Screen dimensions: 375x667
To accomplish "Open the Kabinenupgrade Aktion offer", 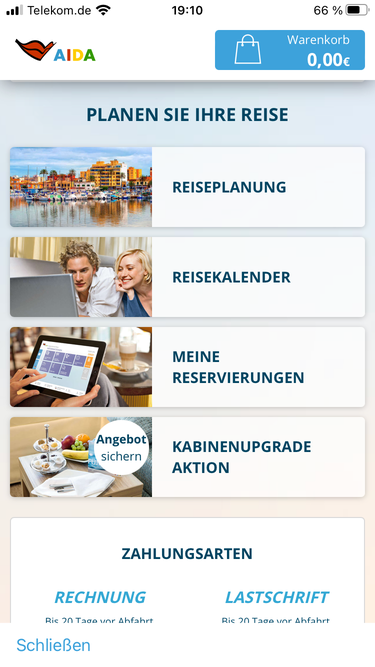I will pyautogui.click(x=188, y=457).
